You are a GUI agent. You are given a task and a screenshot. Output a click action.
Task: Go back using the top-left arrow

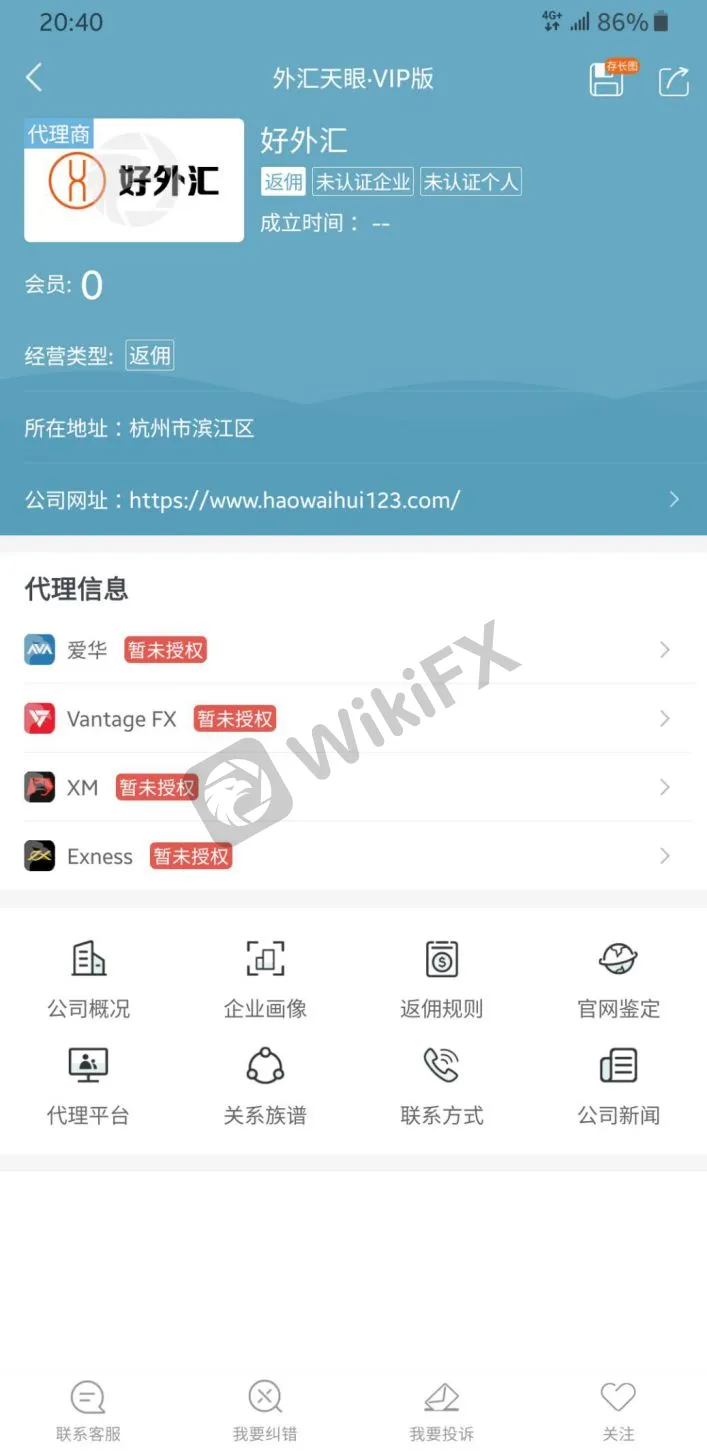point(35,78)
